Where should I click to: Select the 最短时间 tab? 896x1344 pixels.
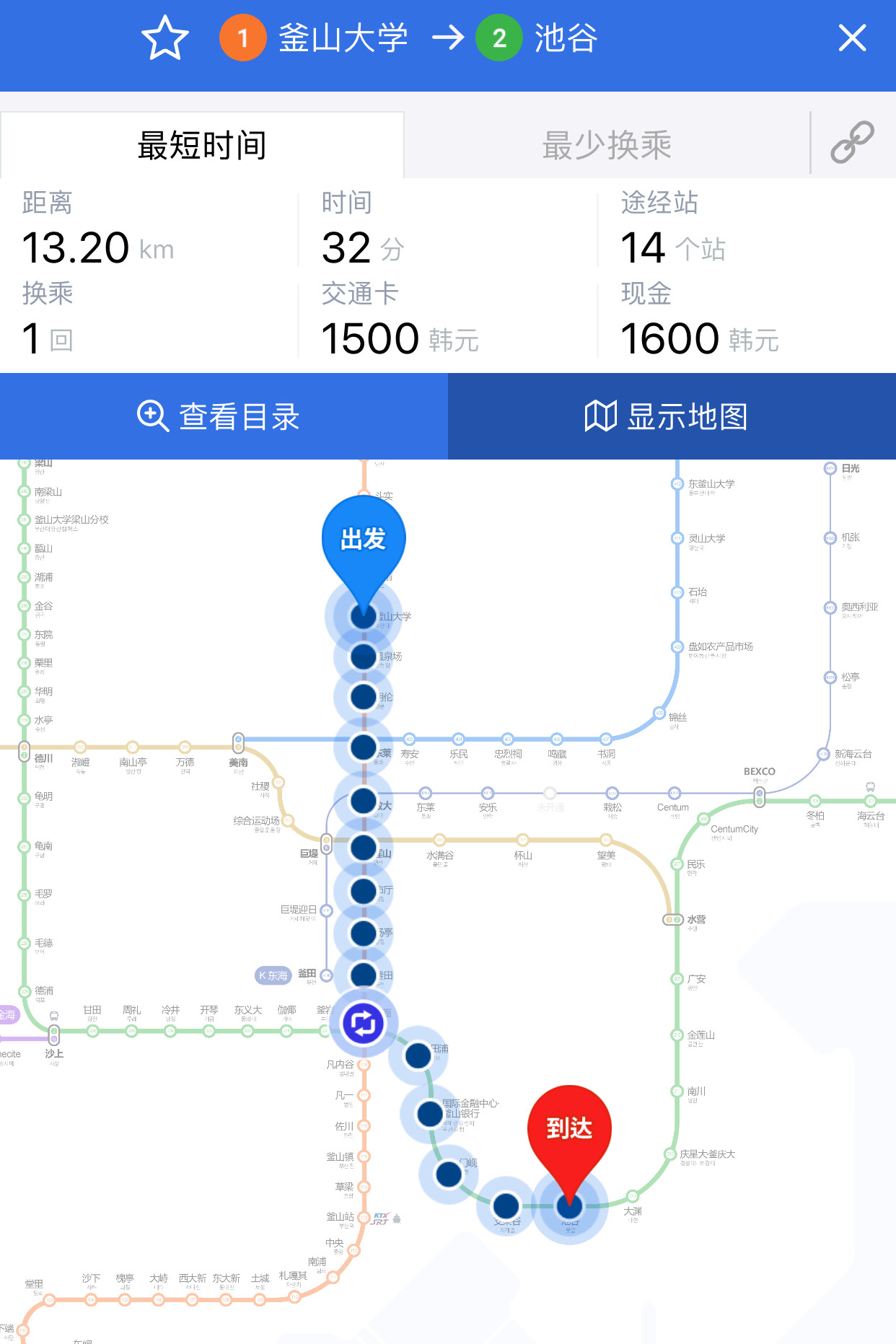pyautogui.click(x=202, y=144)
